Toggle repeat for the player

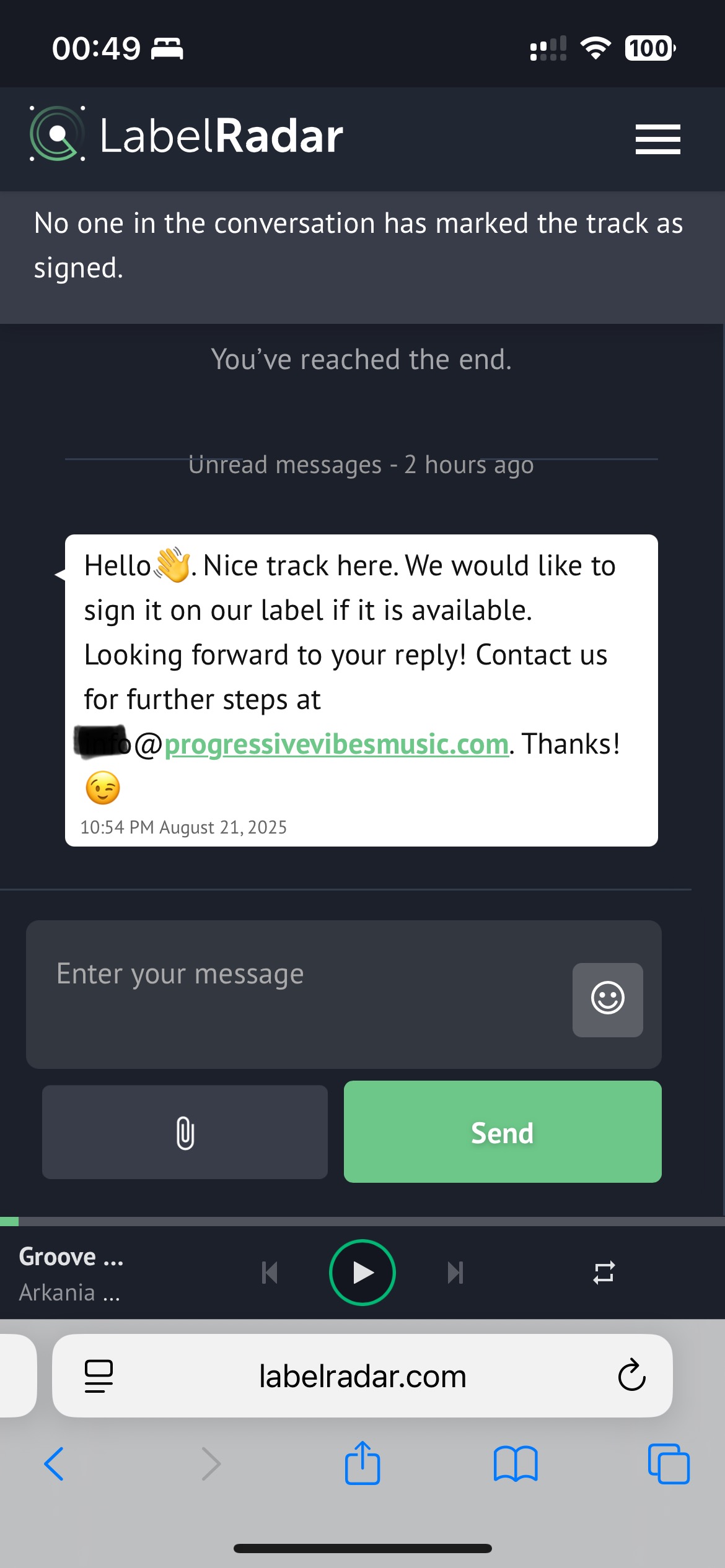click(x=604, y=1273)
